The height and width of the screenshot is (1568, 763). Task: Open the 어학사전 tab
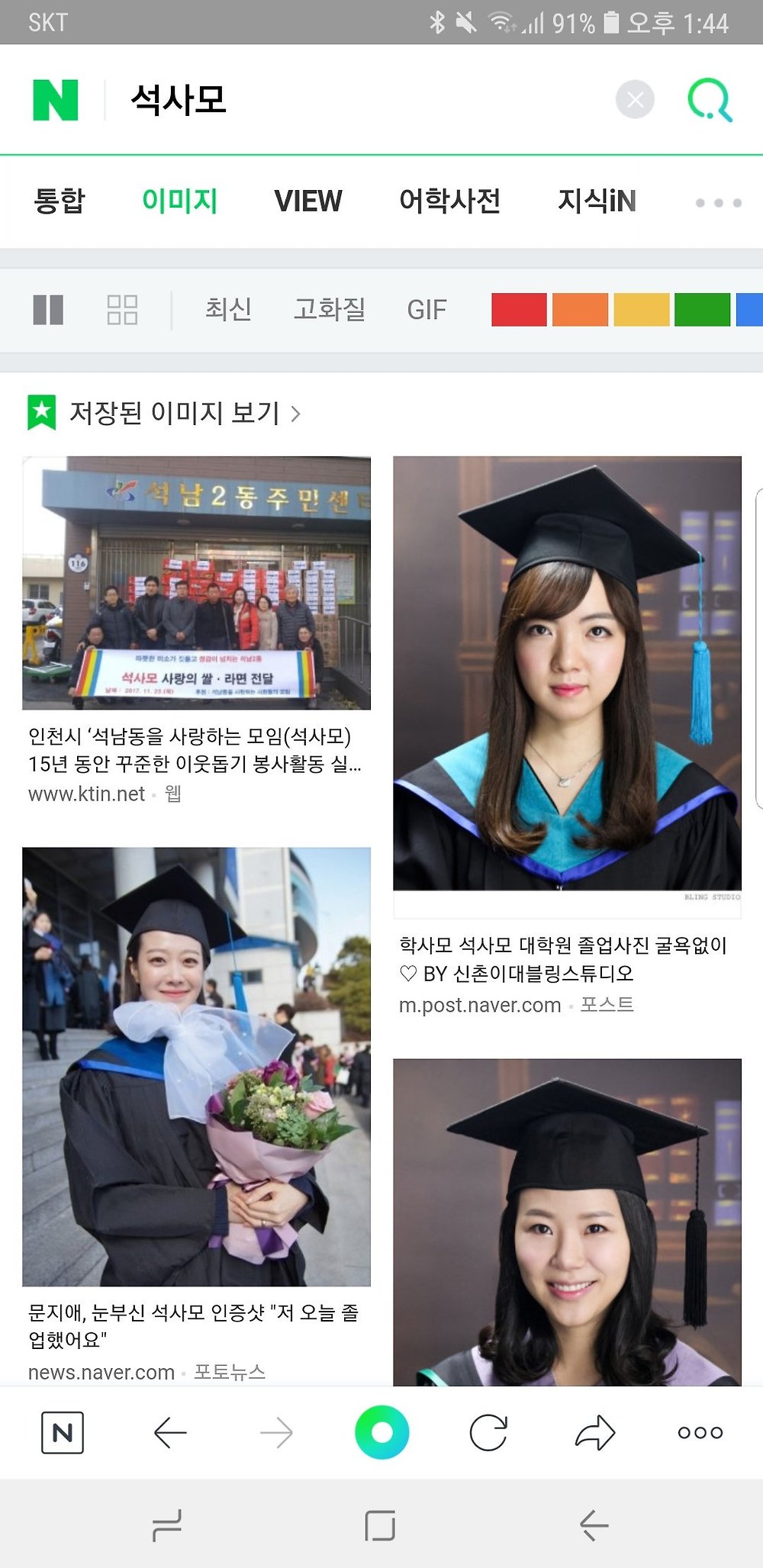[x=449, y=201]
